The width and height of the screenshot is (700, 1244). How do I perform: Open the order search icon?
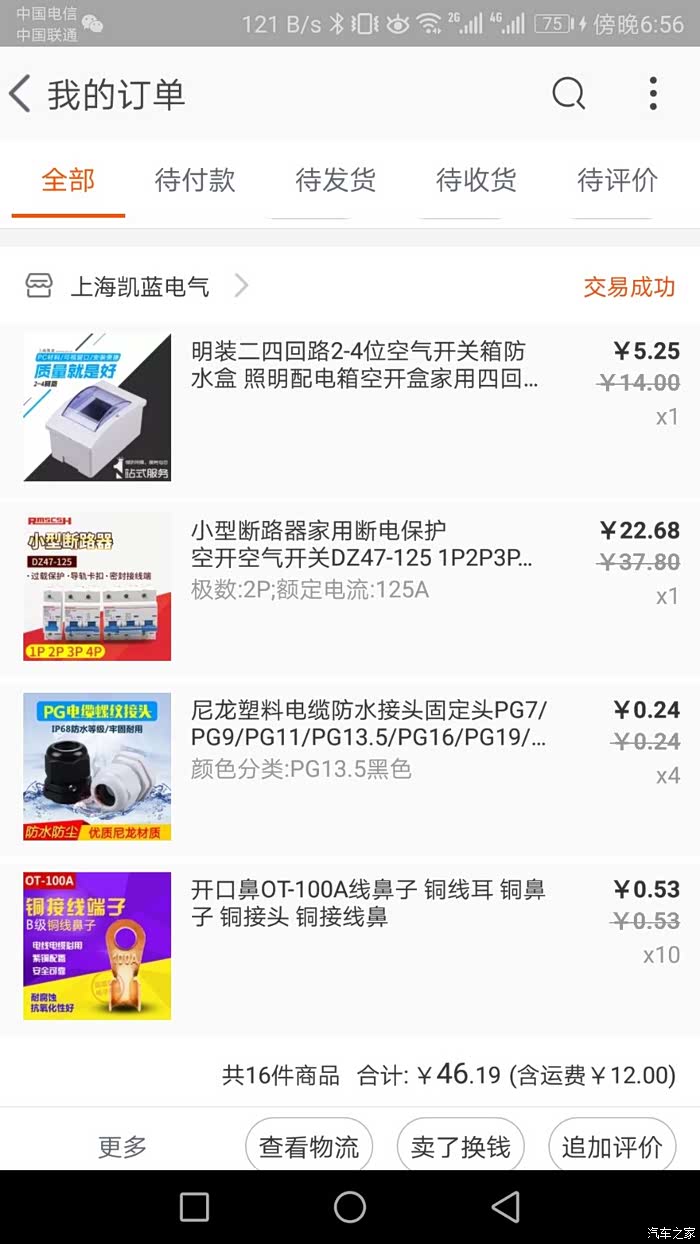[568, 94]
